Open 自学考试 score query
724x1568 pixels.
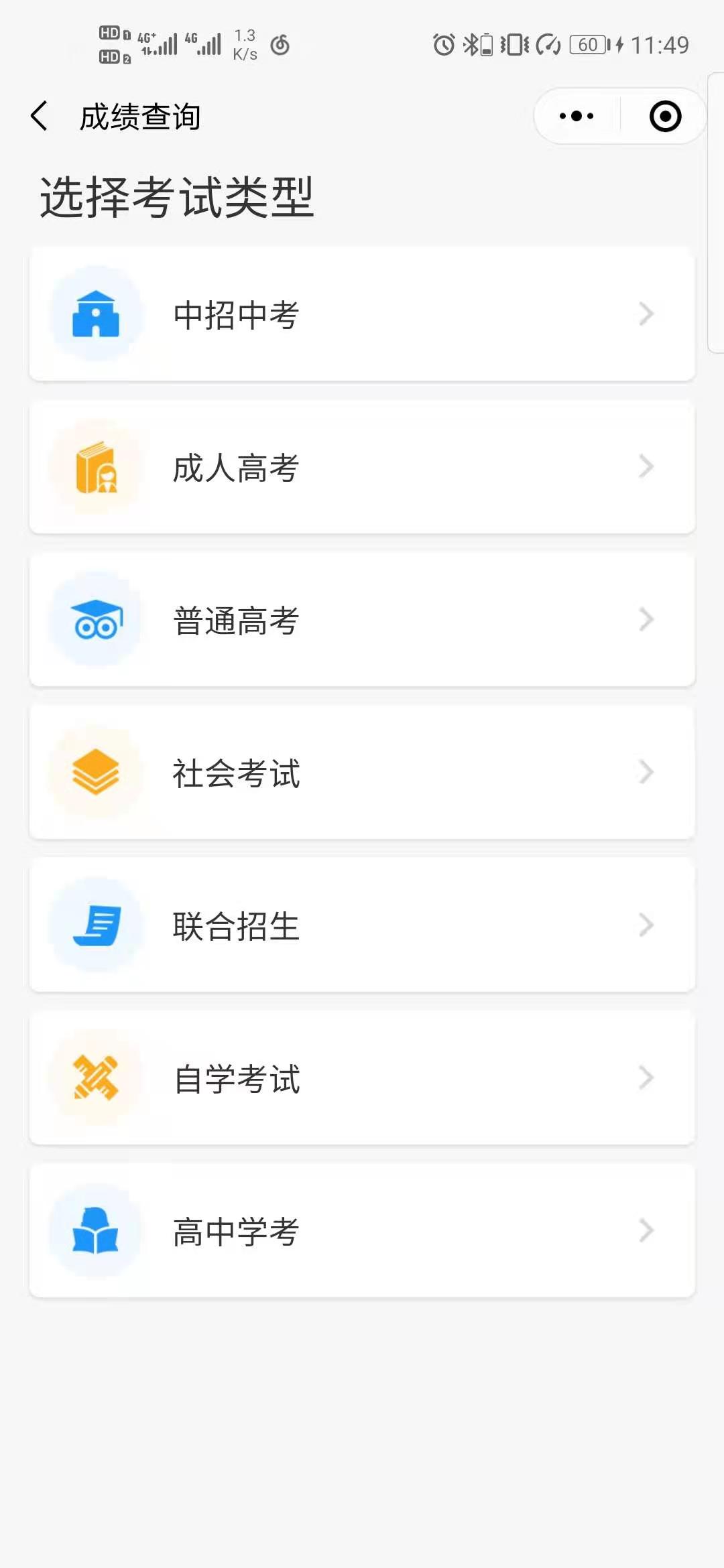pyautogui.click(x=362, y=1077)
